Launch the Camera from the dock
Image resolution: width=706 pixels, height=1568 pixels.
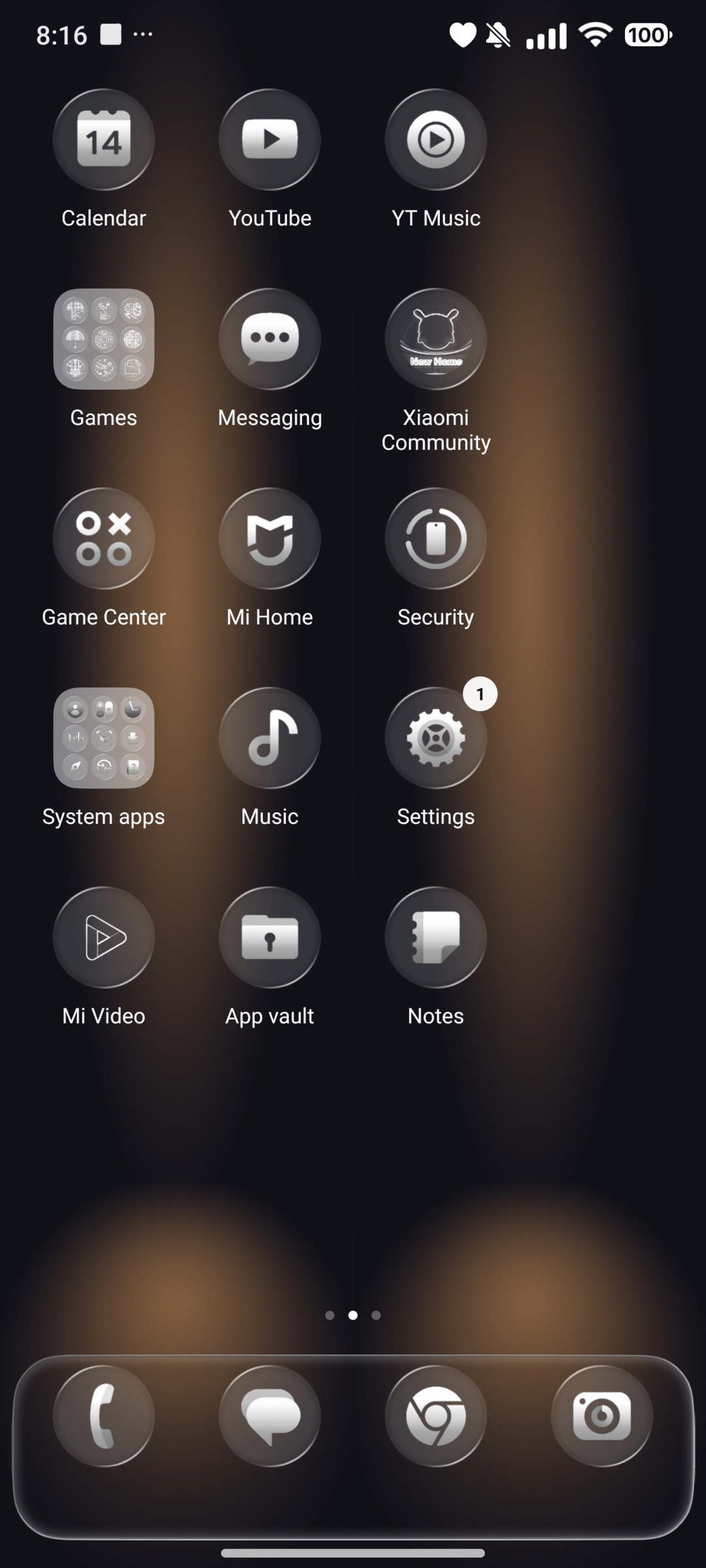coord(601,1418)
